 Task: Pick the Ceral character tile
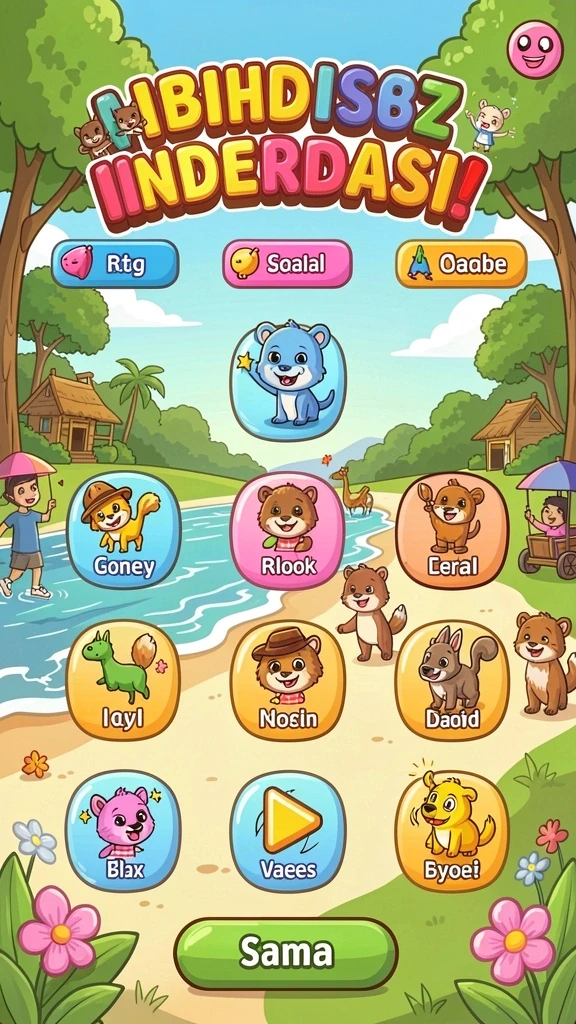[452, 530]
